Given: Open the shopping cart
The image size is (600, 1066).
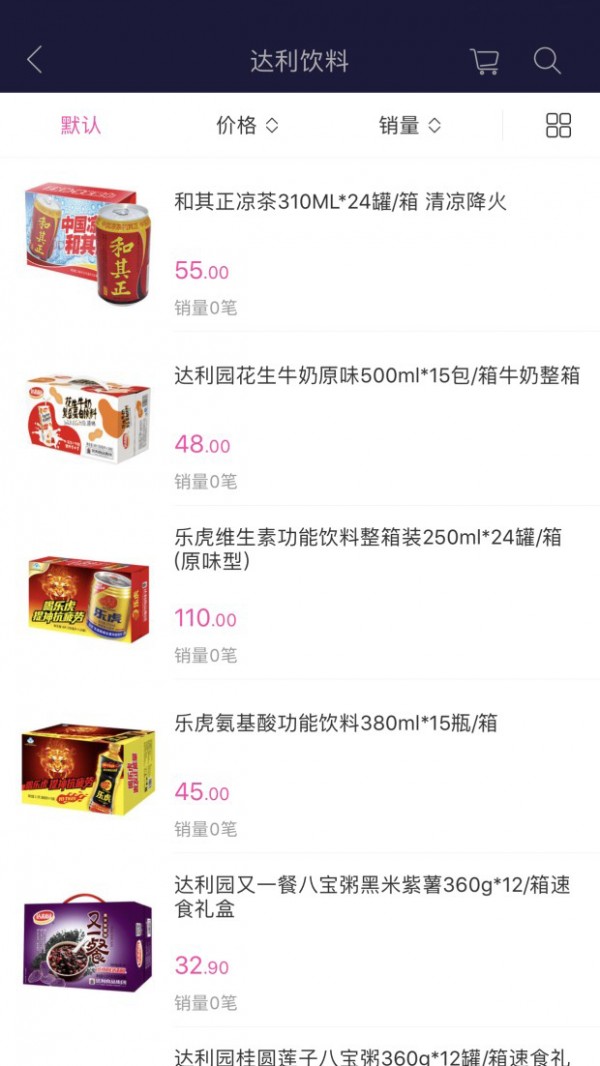Looking at the screenshot, I should click(485, 61).
